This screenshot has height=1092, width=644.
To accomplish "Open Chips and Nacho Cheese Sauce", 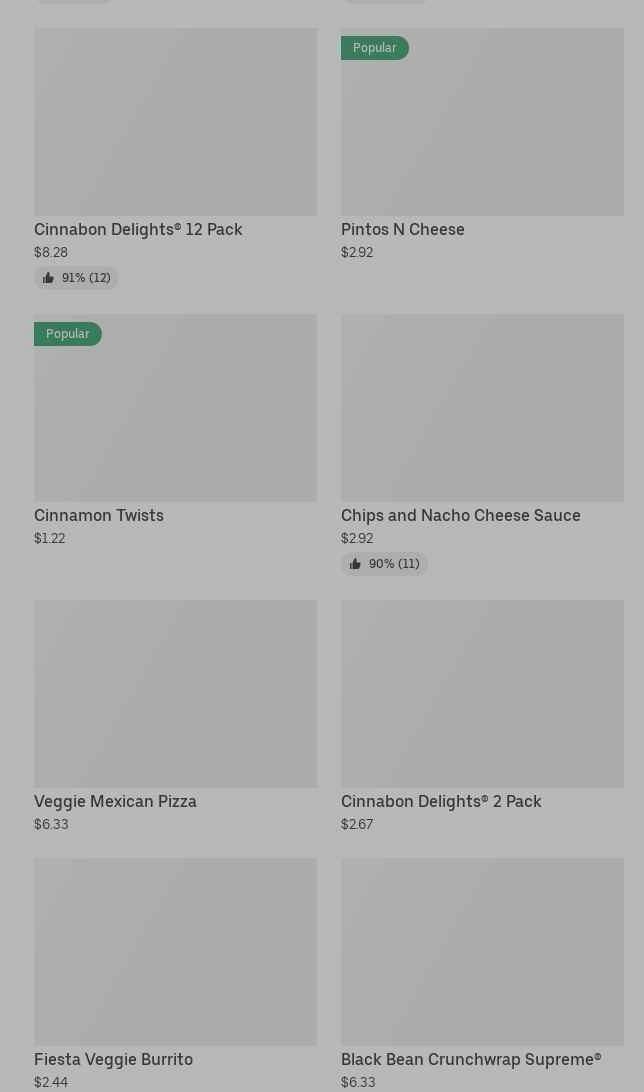I will (482, 409).
